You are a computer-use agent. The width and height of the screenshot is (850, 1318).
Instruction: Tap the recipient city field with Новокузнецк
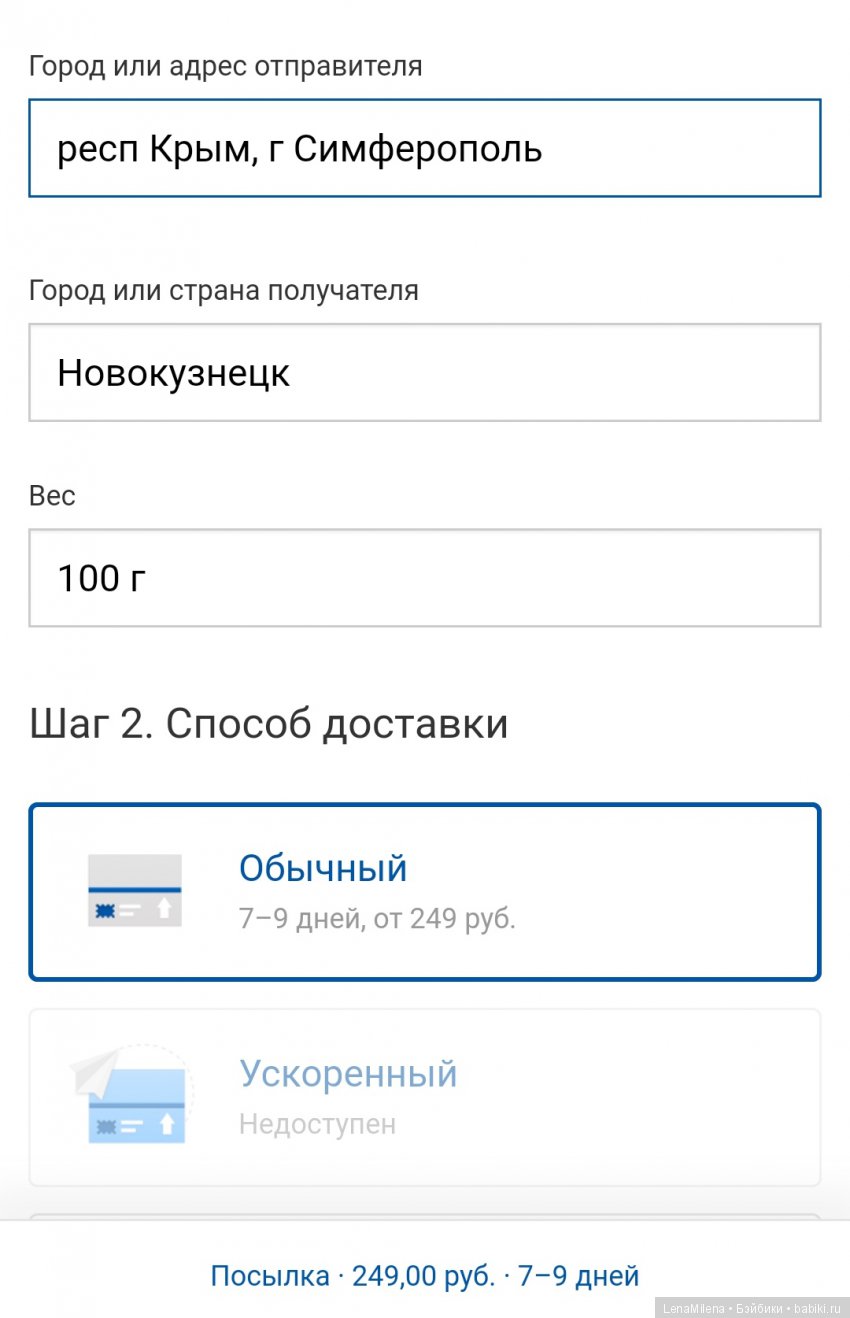[x=424, y=373]
